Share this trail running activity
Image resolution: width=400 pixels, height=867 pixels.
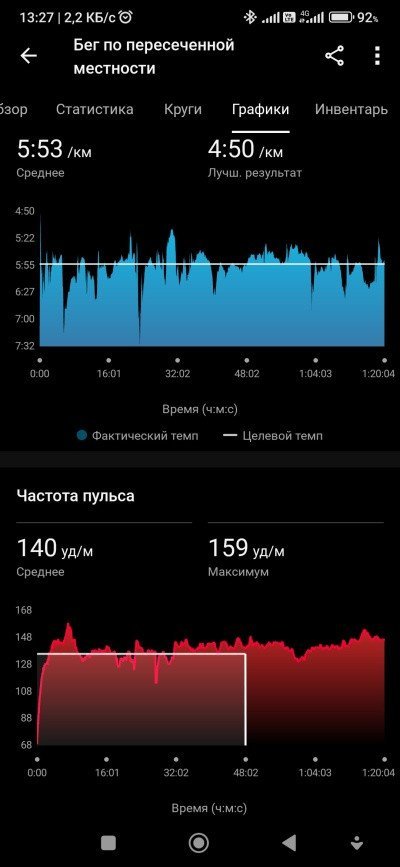[334, 56]
